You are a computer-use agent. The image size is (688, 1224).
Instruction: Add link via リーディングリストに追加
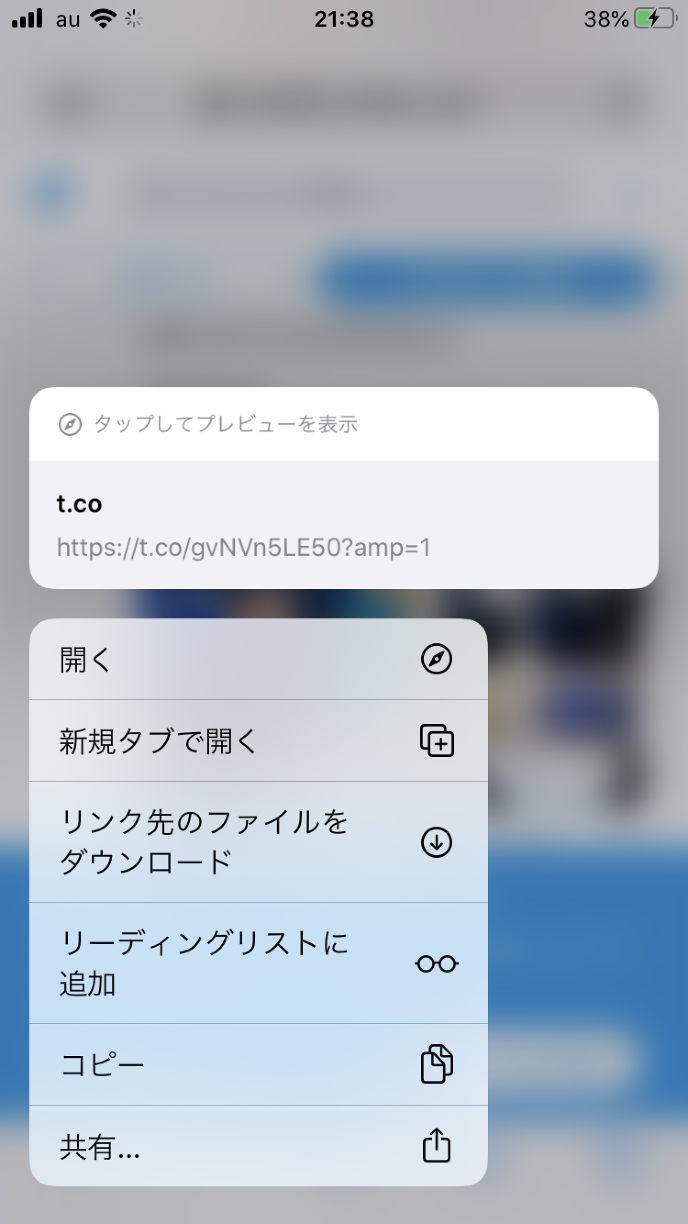[x=258, y=963]
